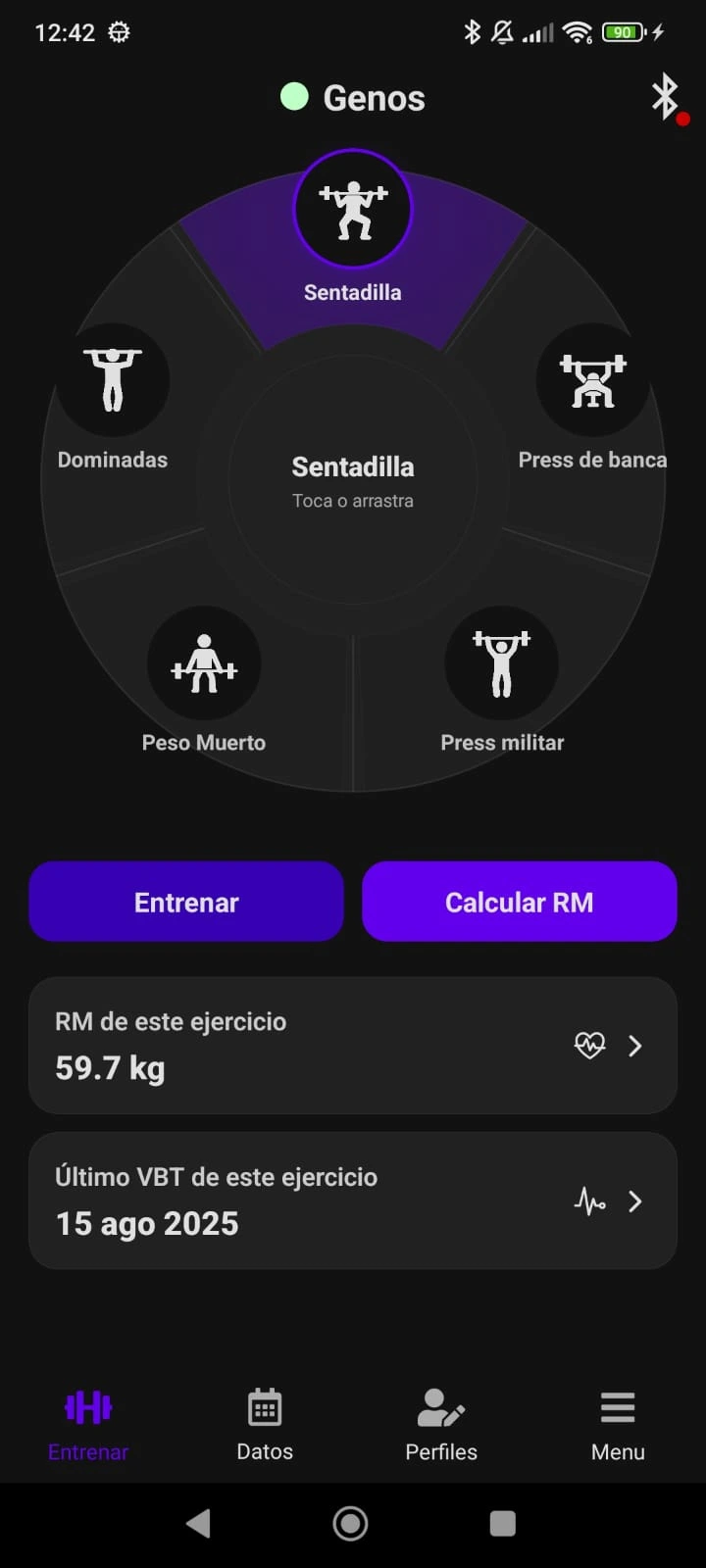The height and width of the screenshot is (1568, 706).
Task: Select the Peso Muerto deadlift icon
Action: (x=204, y=662)
